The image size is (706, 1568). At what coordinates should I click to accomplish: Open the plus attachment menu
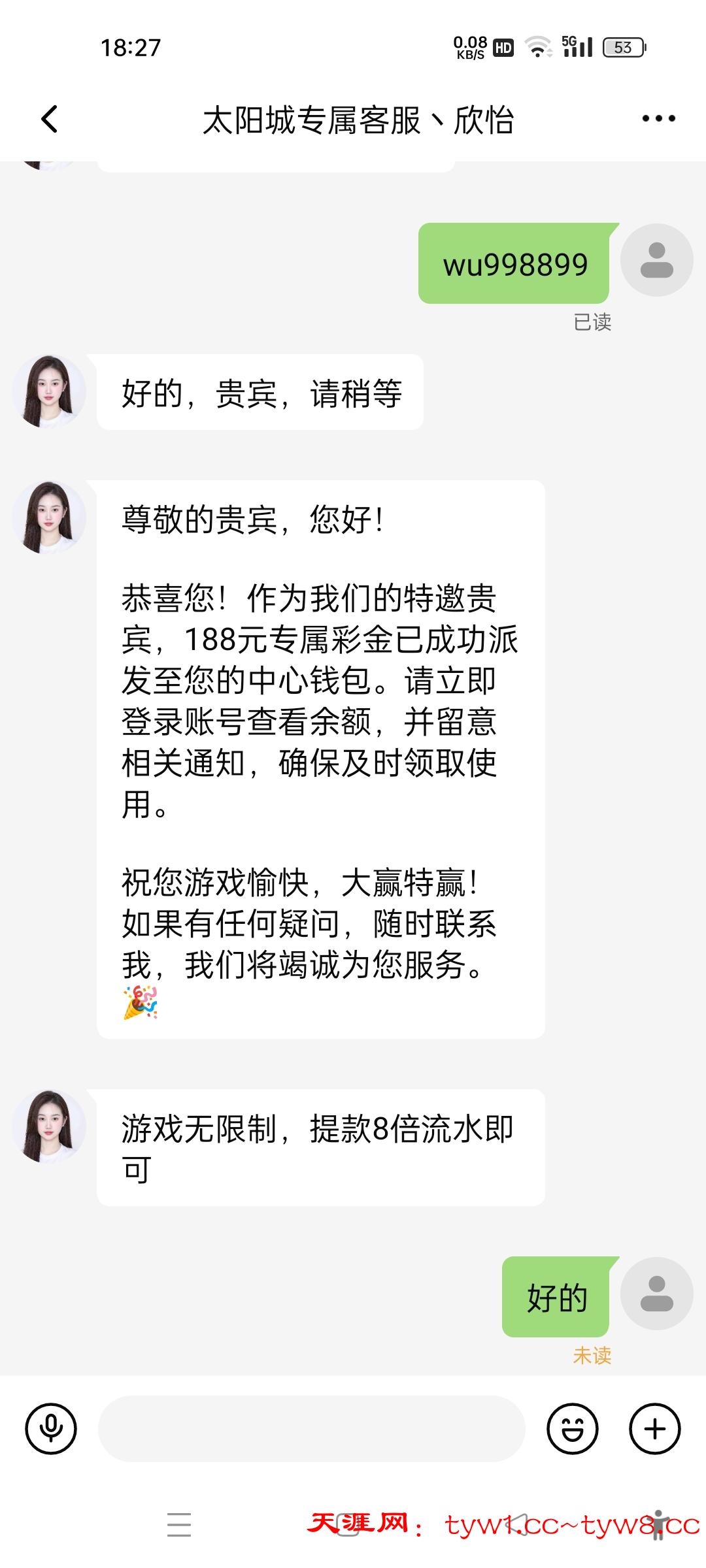pos(654,1429)
